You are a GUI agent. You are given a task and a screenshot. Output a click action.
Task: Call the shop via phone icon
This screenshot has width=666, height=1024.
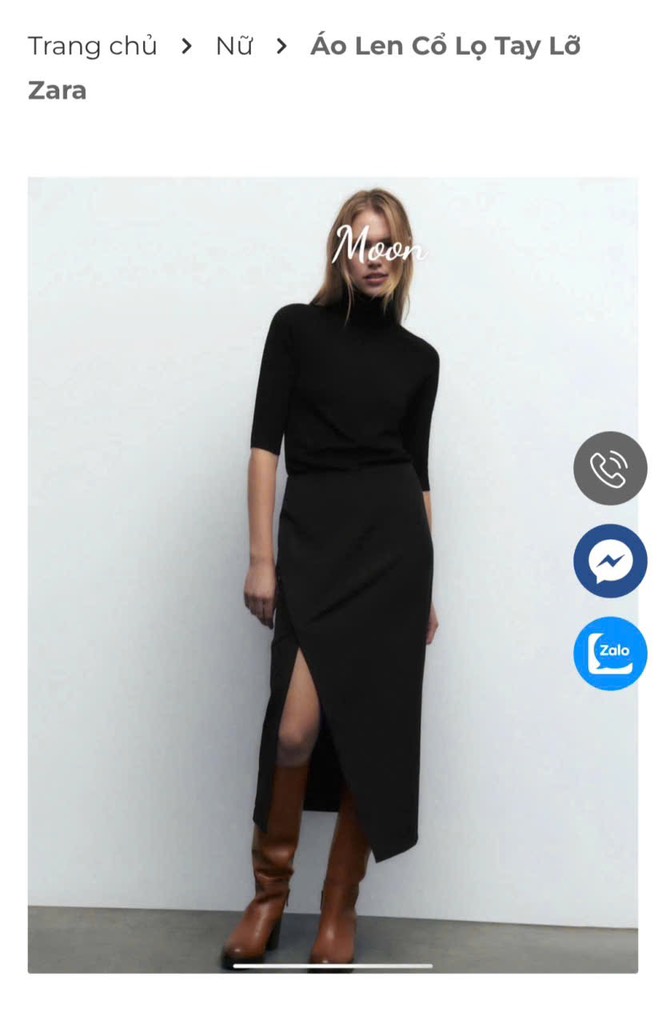[610, 468]
